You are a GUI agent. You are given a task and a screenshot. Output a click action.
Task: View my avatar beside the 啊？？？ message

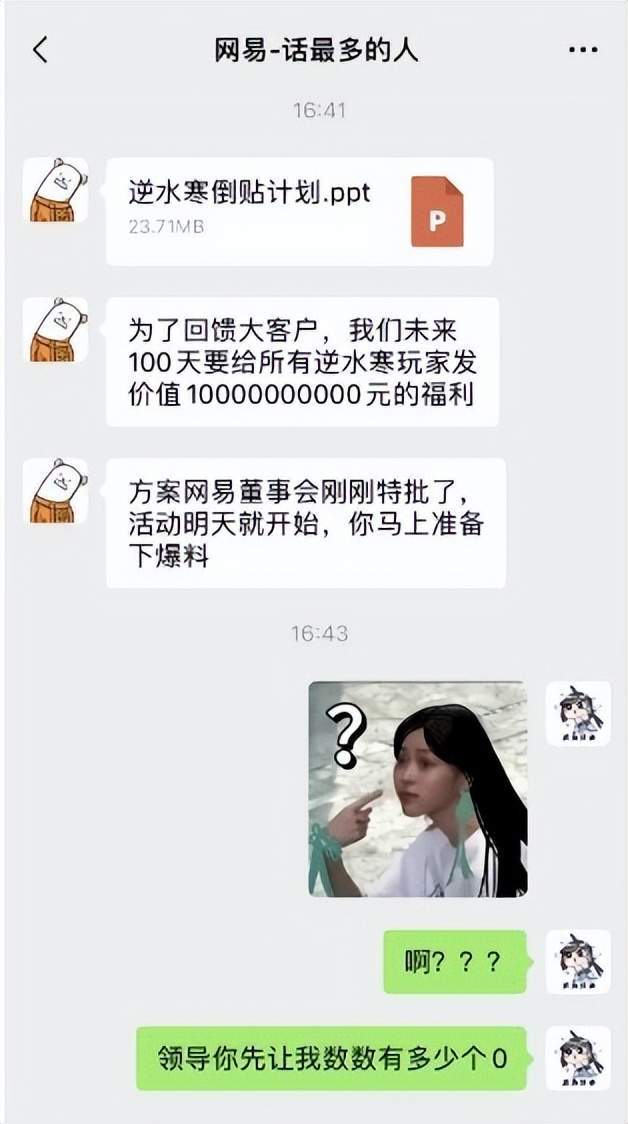click(x=578, y=962)
